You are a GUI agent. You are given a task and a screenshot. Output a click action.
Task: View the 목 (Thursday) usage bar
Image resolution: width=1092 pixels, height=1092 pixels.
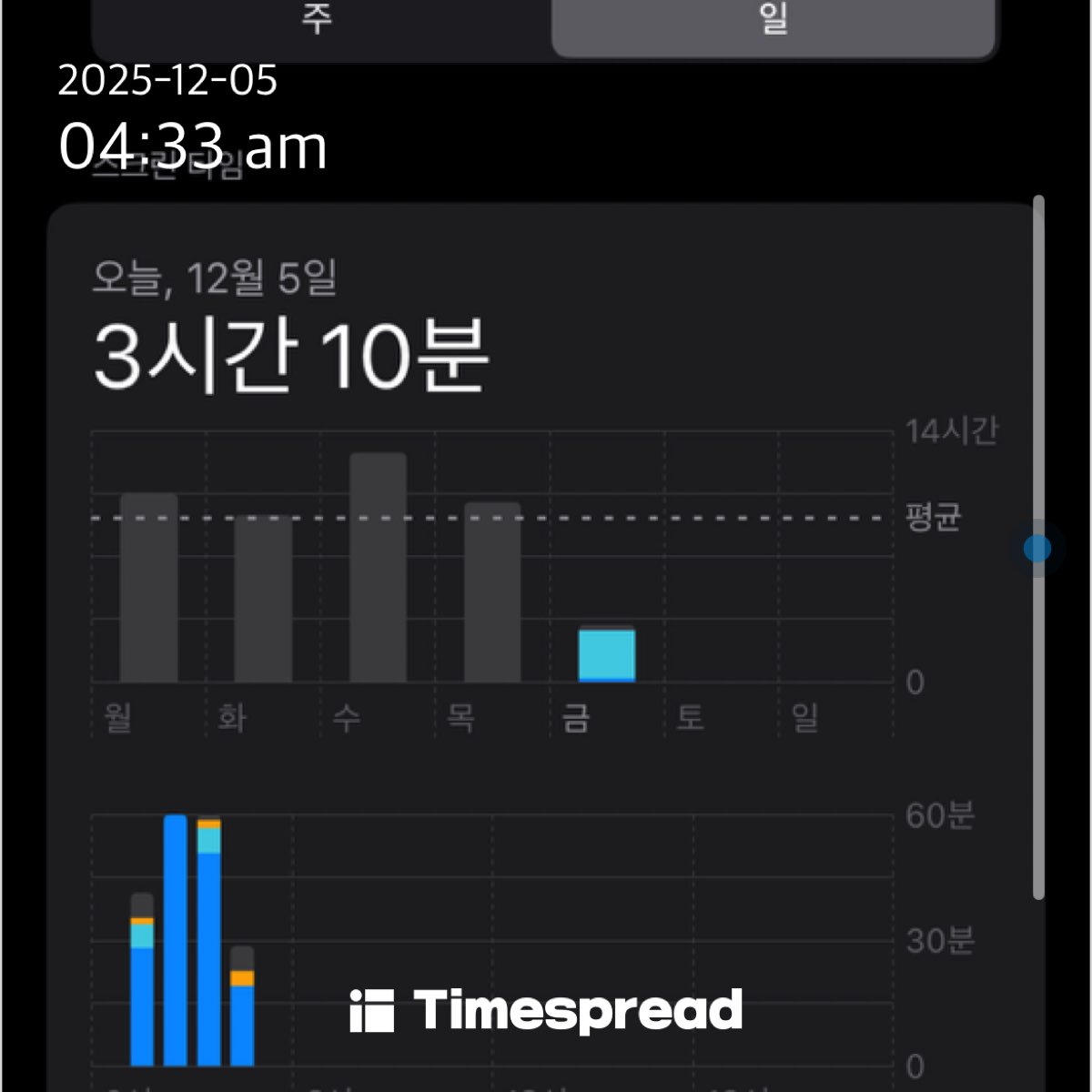pos(492,592)
